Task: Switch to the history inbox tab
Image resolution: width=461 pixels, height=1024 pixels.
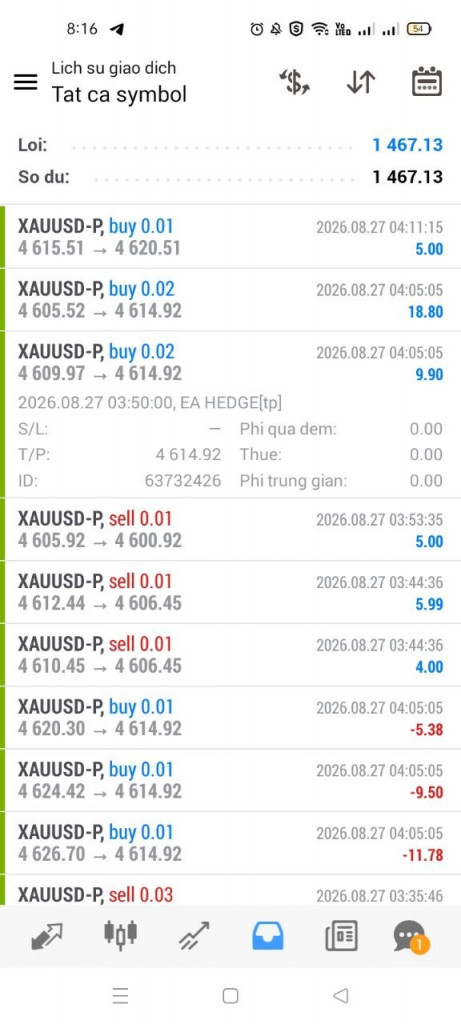Action: (x=268, y=936)
